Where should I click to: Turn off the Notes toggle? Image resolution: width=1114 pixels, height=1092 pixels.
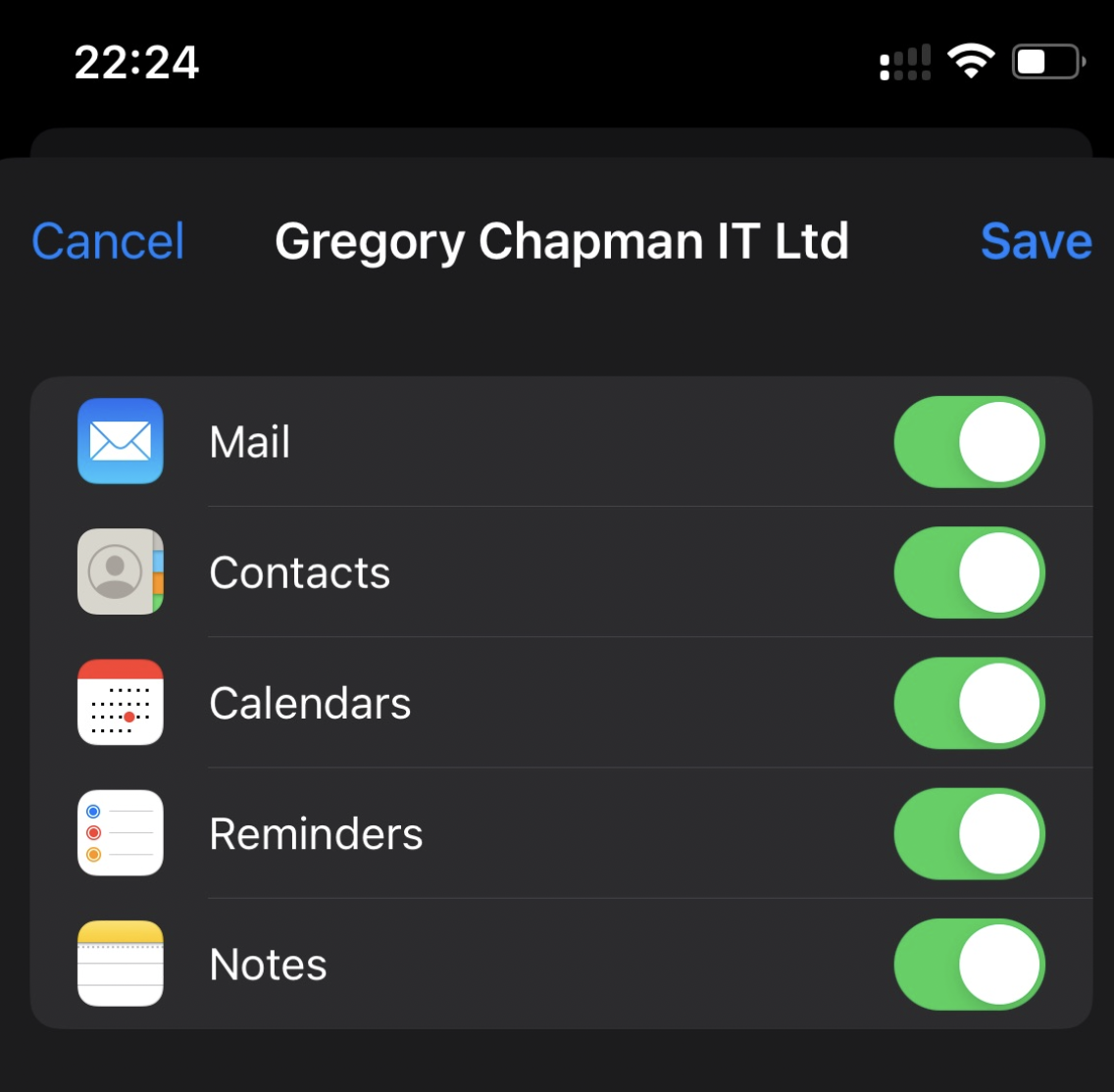[969, 964]
